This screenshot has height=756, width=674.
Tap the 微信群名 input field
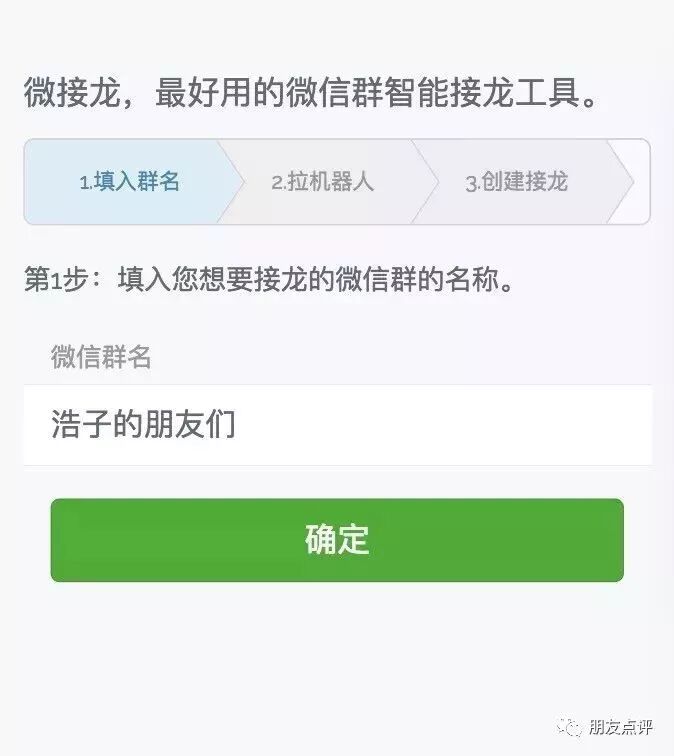(x=337, y=425)
